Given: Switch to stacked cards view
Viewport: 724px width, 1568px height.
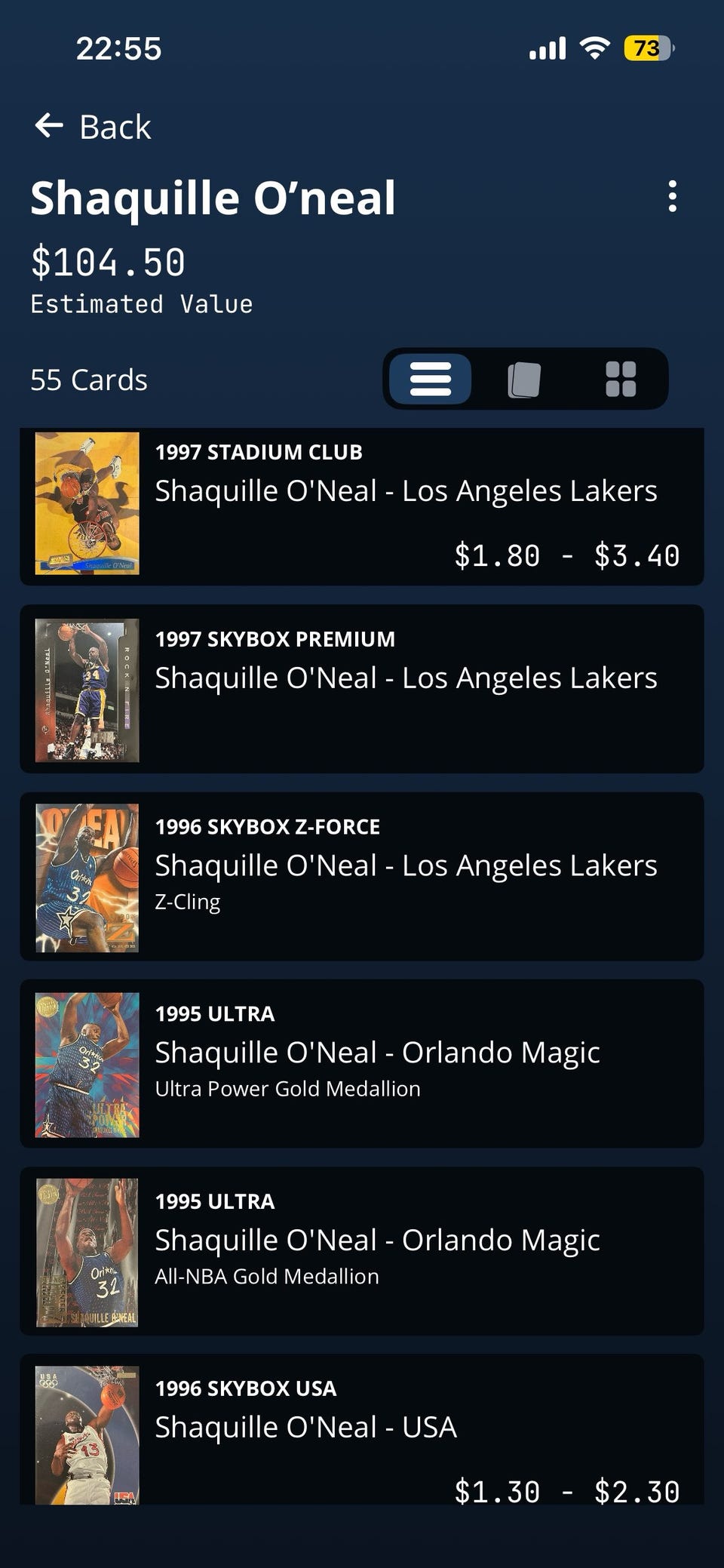Looking at the screenshot, I should pos(524,379).
